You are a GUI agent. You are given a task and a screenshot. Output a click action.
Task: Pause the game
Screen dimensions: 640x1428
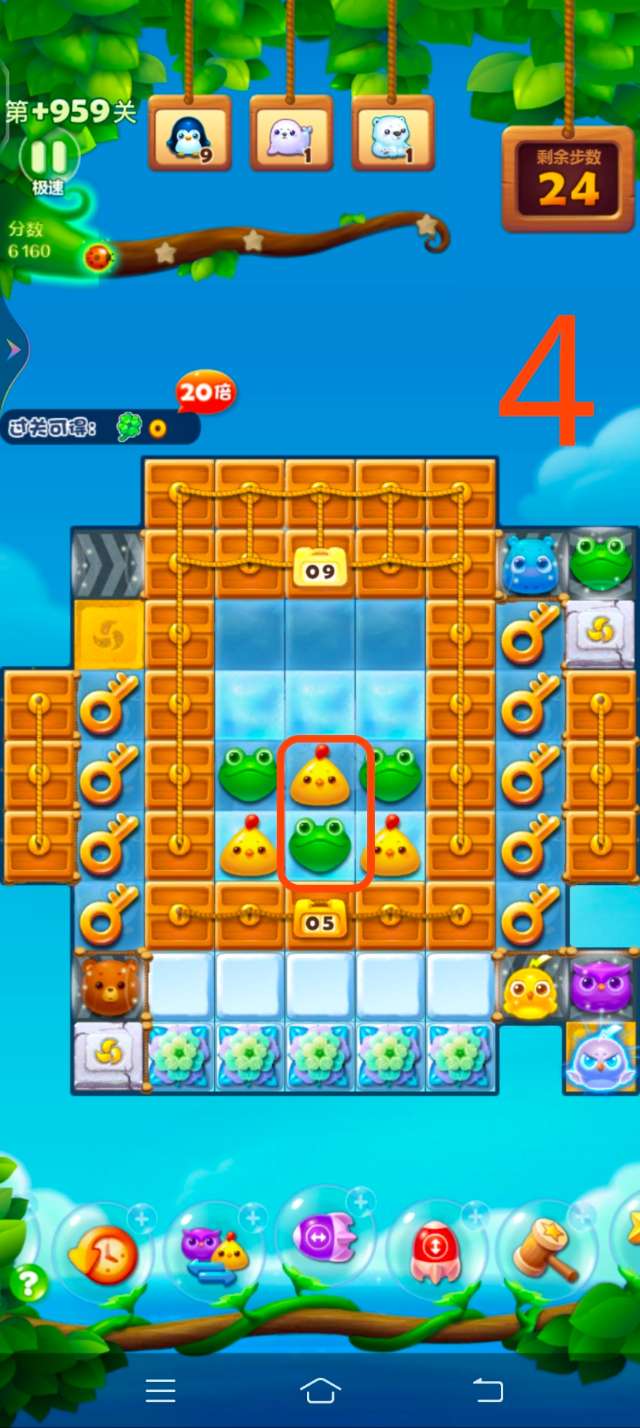(x=48, y=157)
